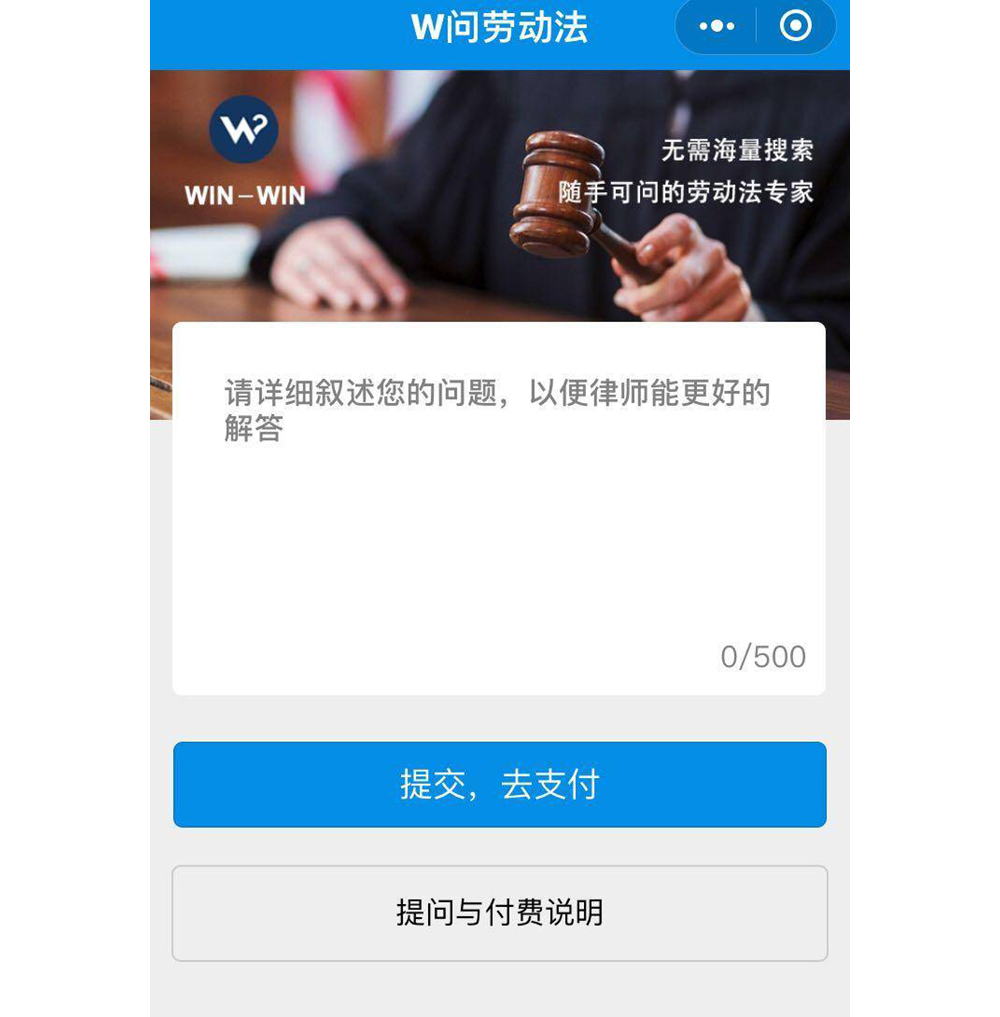Image resolution: width=1000 pixels, height=1017 pixels.
Task: Tap 提交，去支付 to submit and pay
Action: [x=499, y=784]
